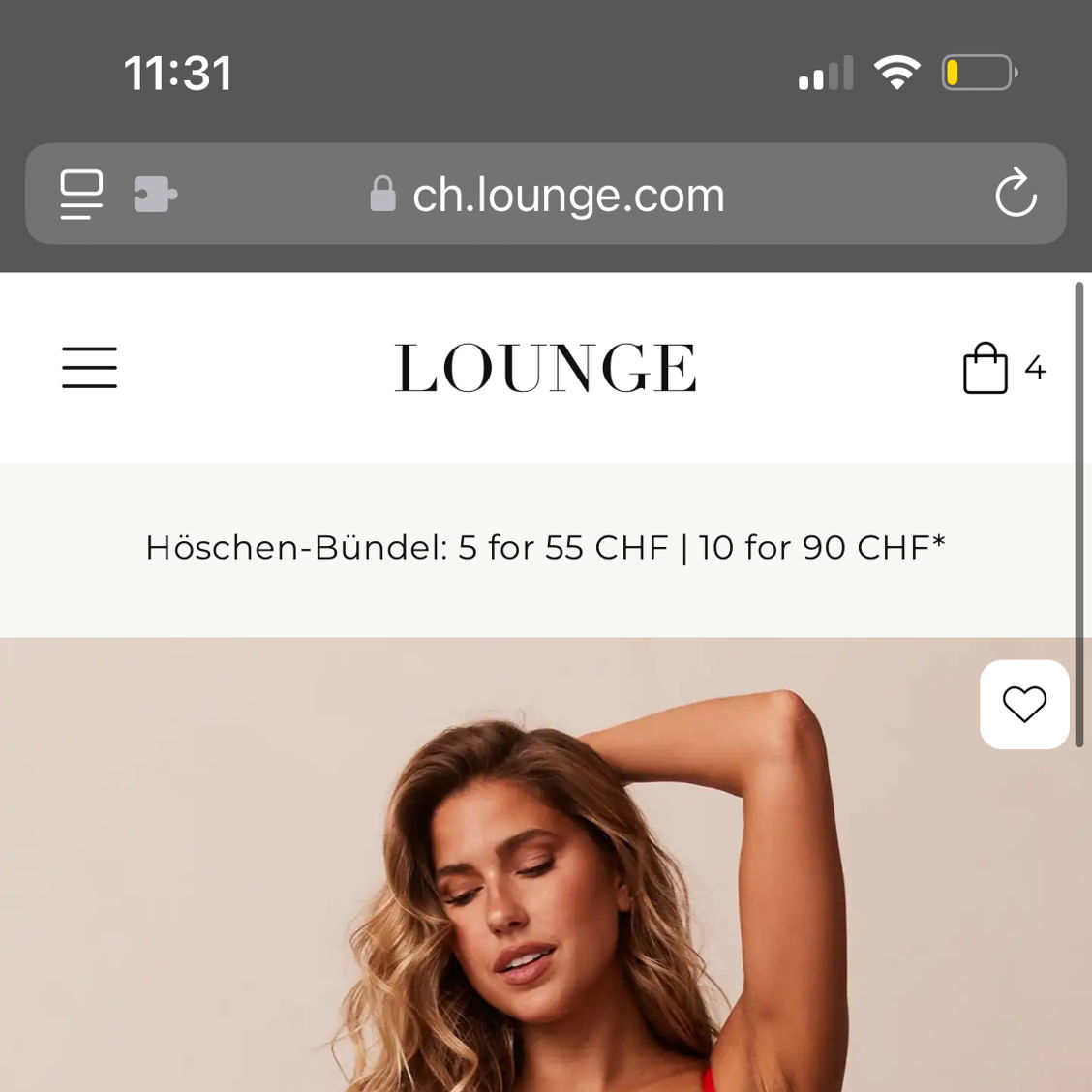Open the Höschen-Bündel promotion banner

tap(545, 548)
